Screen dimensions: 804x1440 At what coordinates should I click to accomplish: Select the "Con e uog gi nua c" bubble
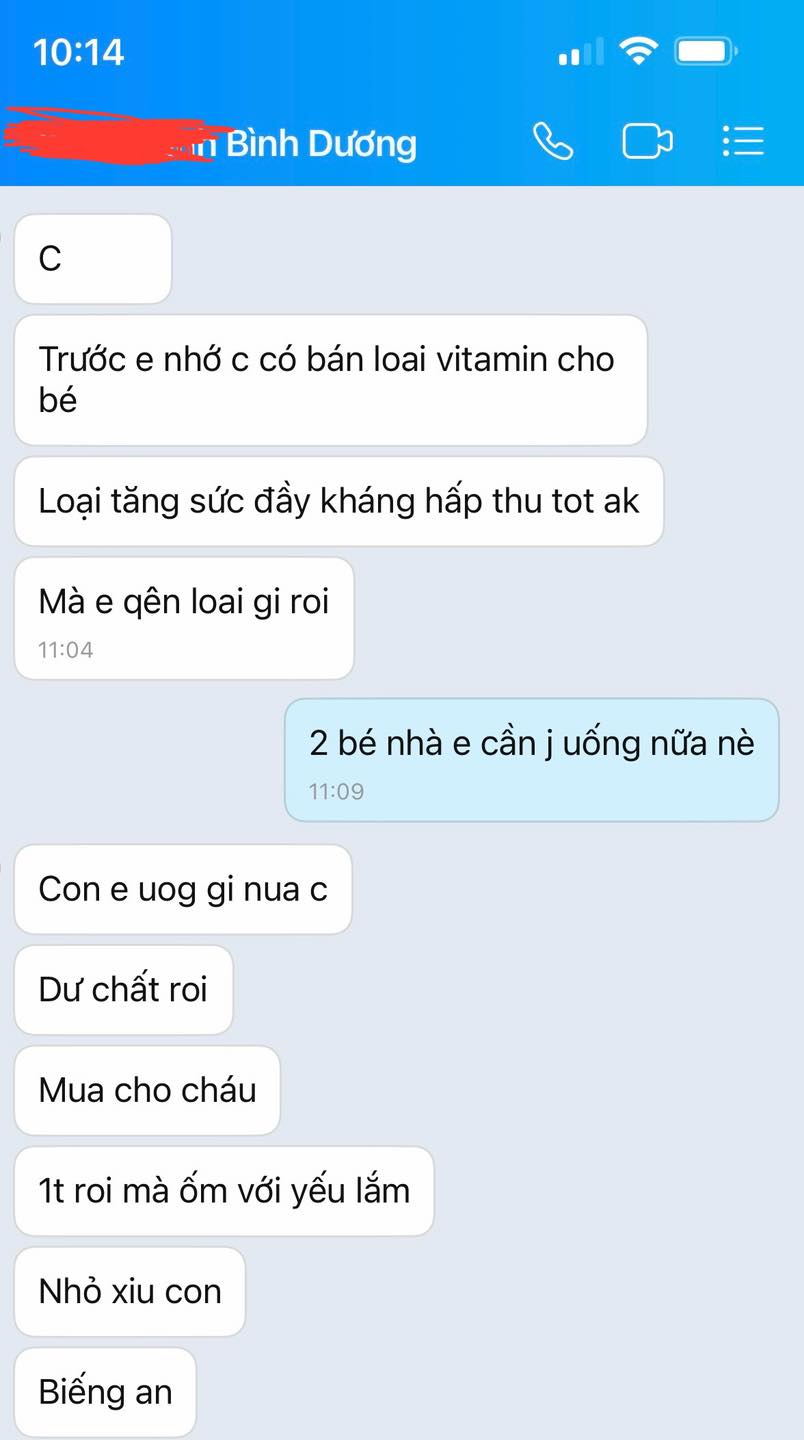pos(182,889)
